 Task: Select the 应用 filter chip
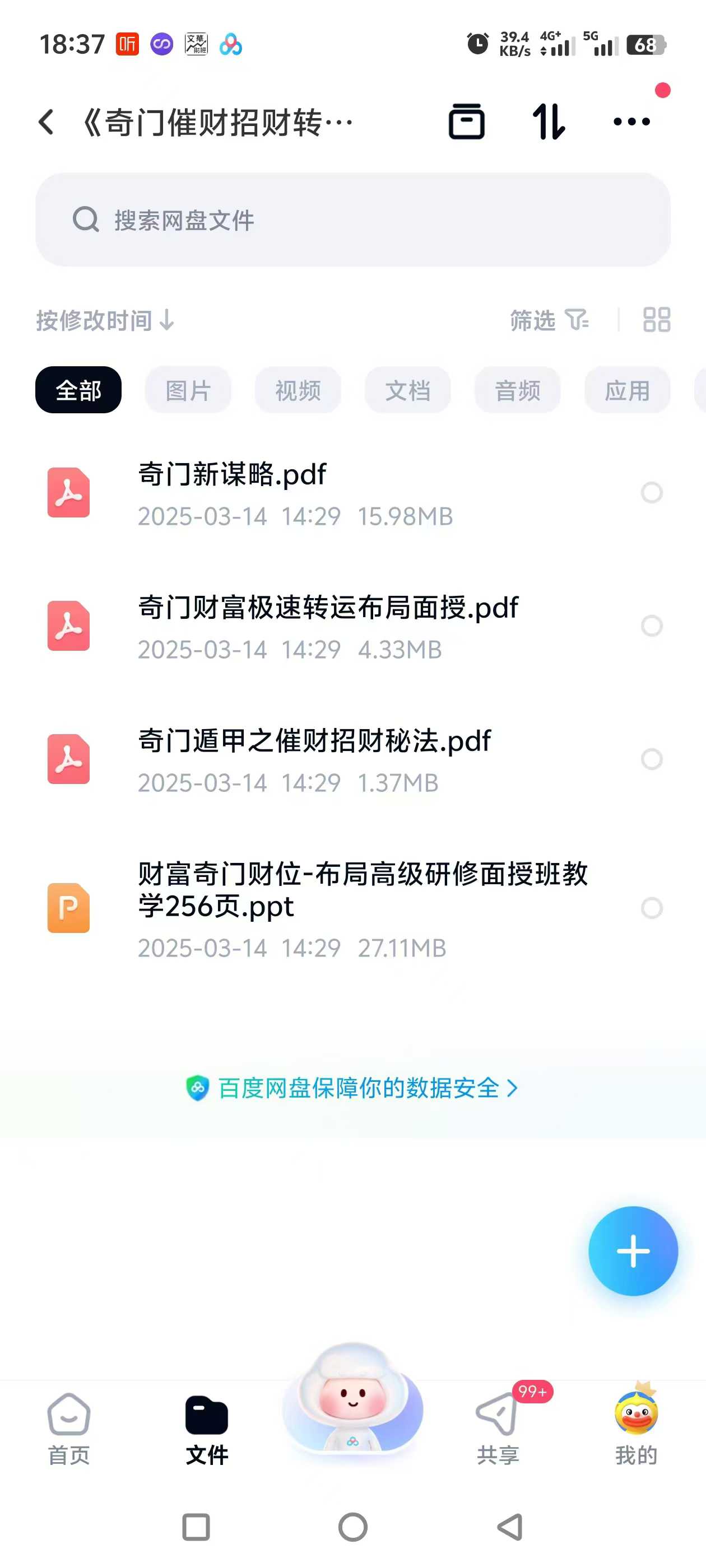pyautogui.click(x=627, y=390)
